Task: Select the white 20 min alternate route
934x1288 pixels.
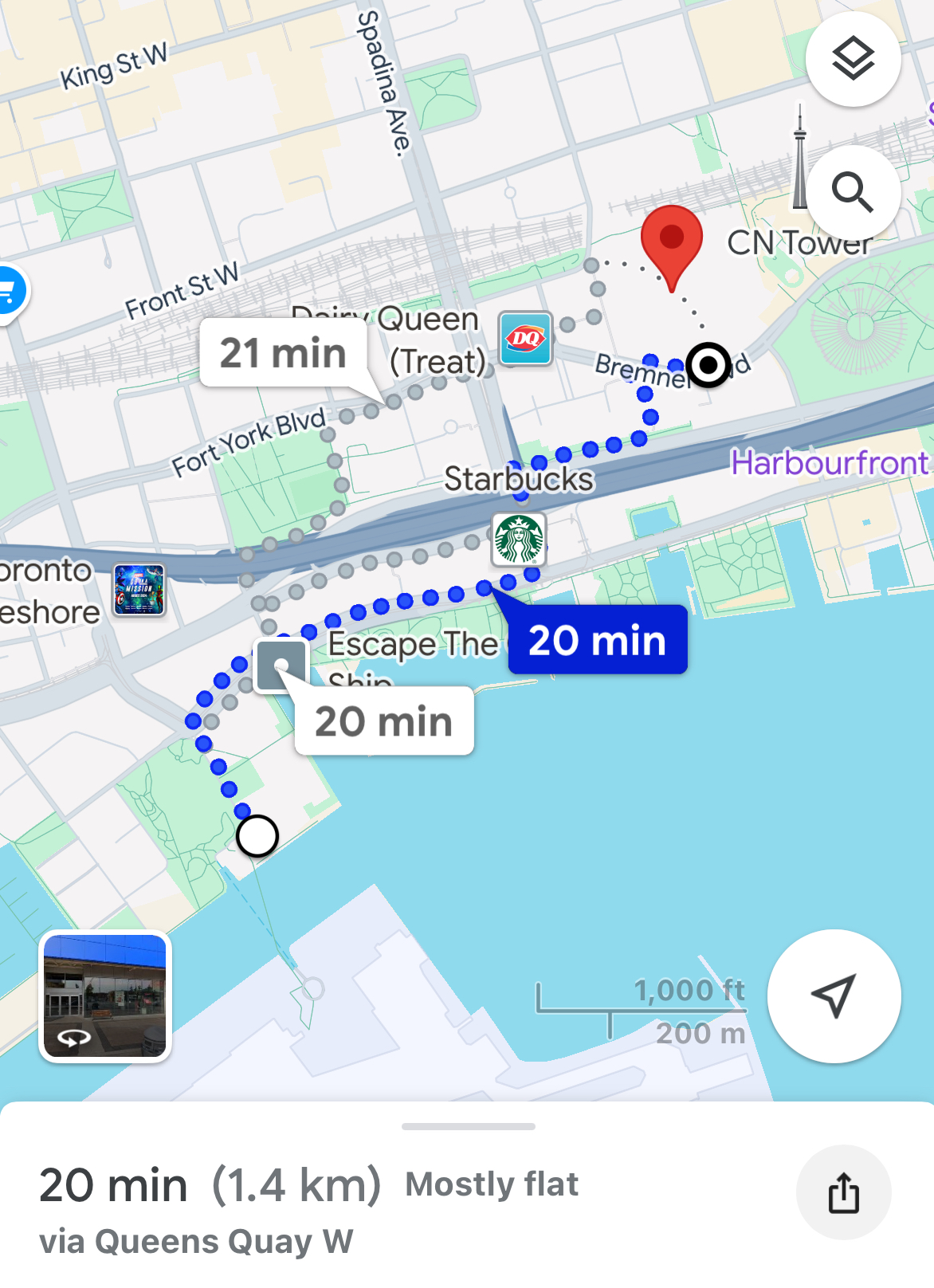Action: tap(383, 721)
